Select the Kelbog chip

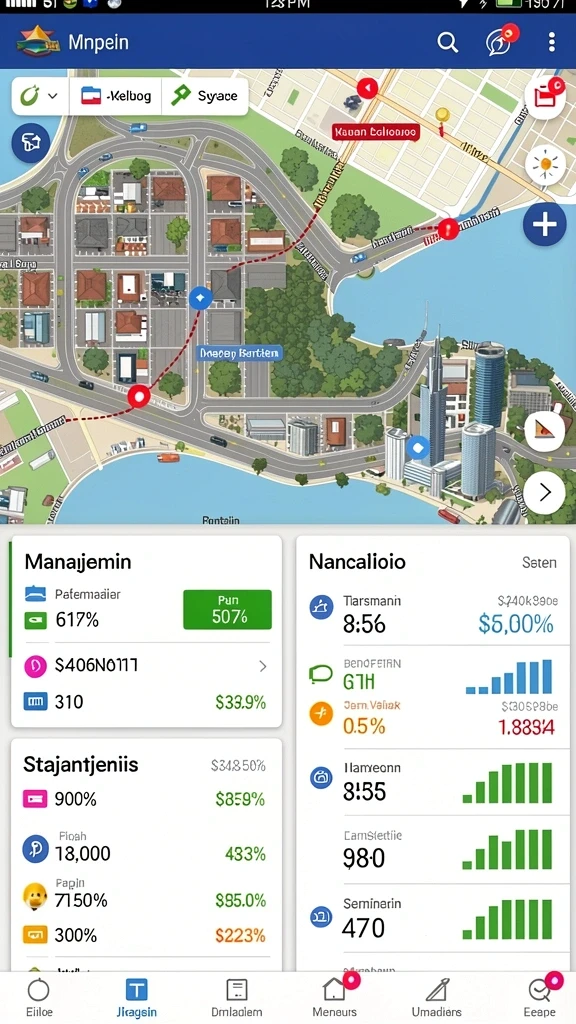[116, 96]
